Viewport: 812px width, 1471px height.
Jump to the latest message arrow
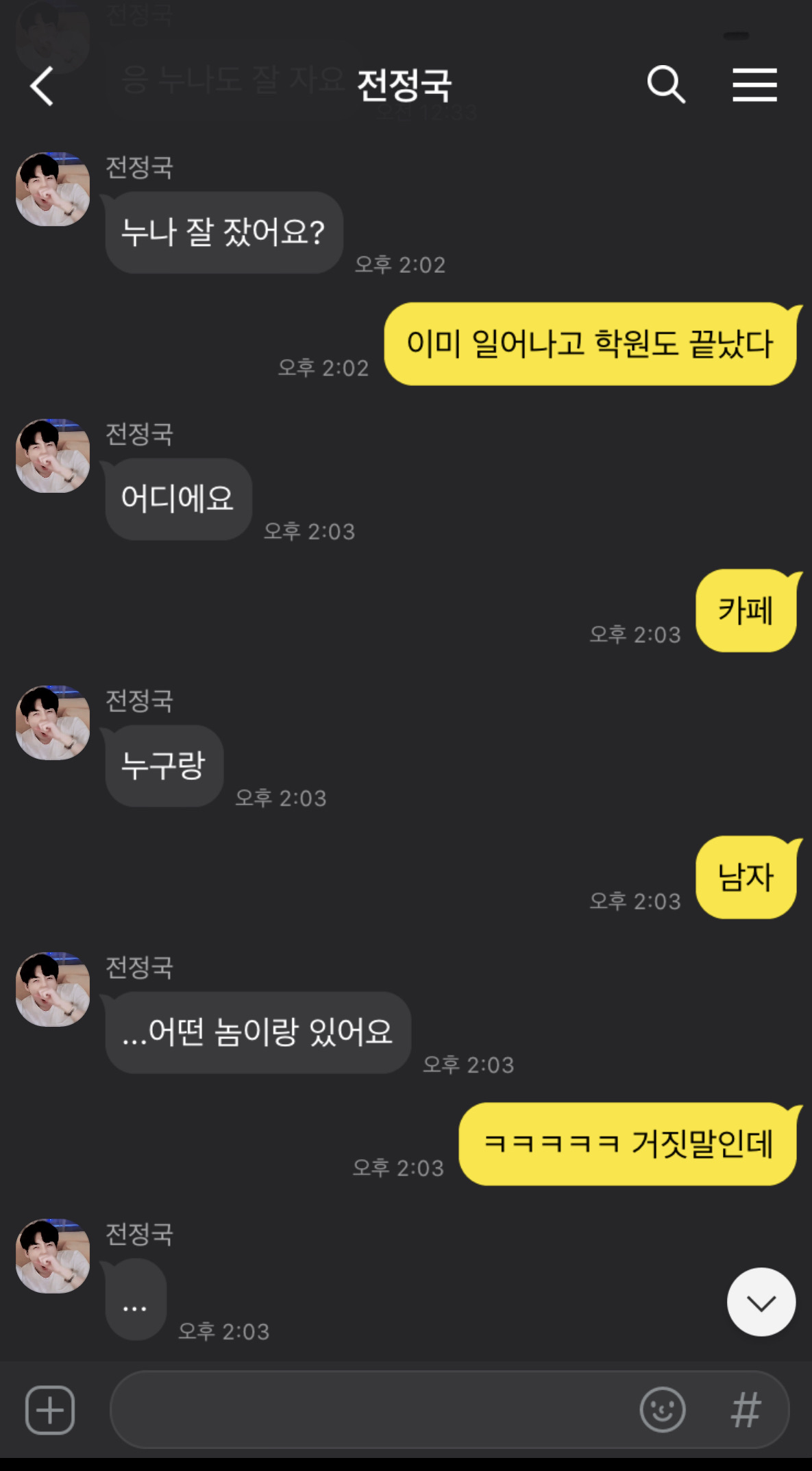point(761,1302)
